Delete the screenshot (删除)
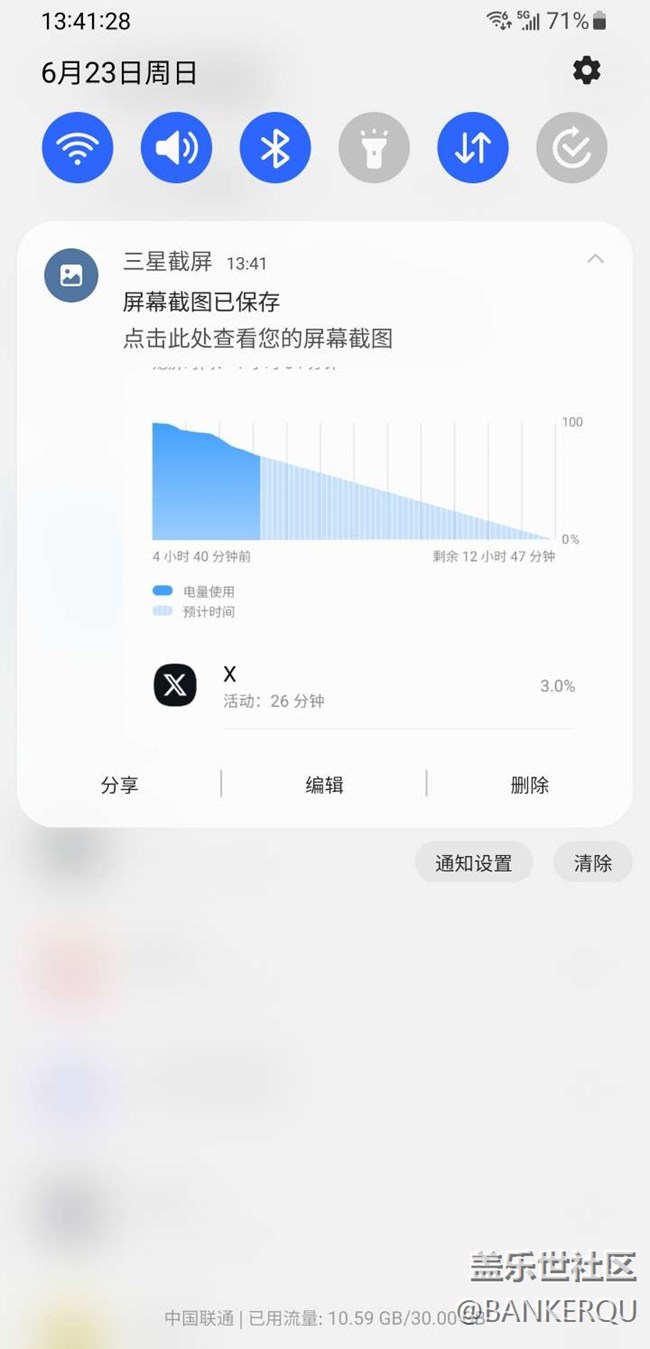This screenshot has width=650, height=1349. pos(529,785)
